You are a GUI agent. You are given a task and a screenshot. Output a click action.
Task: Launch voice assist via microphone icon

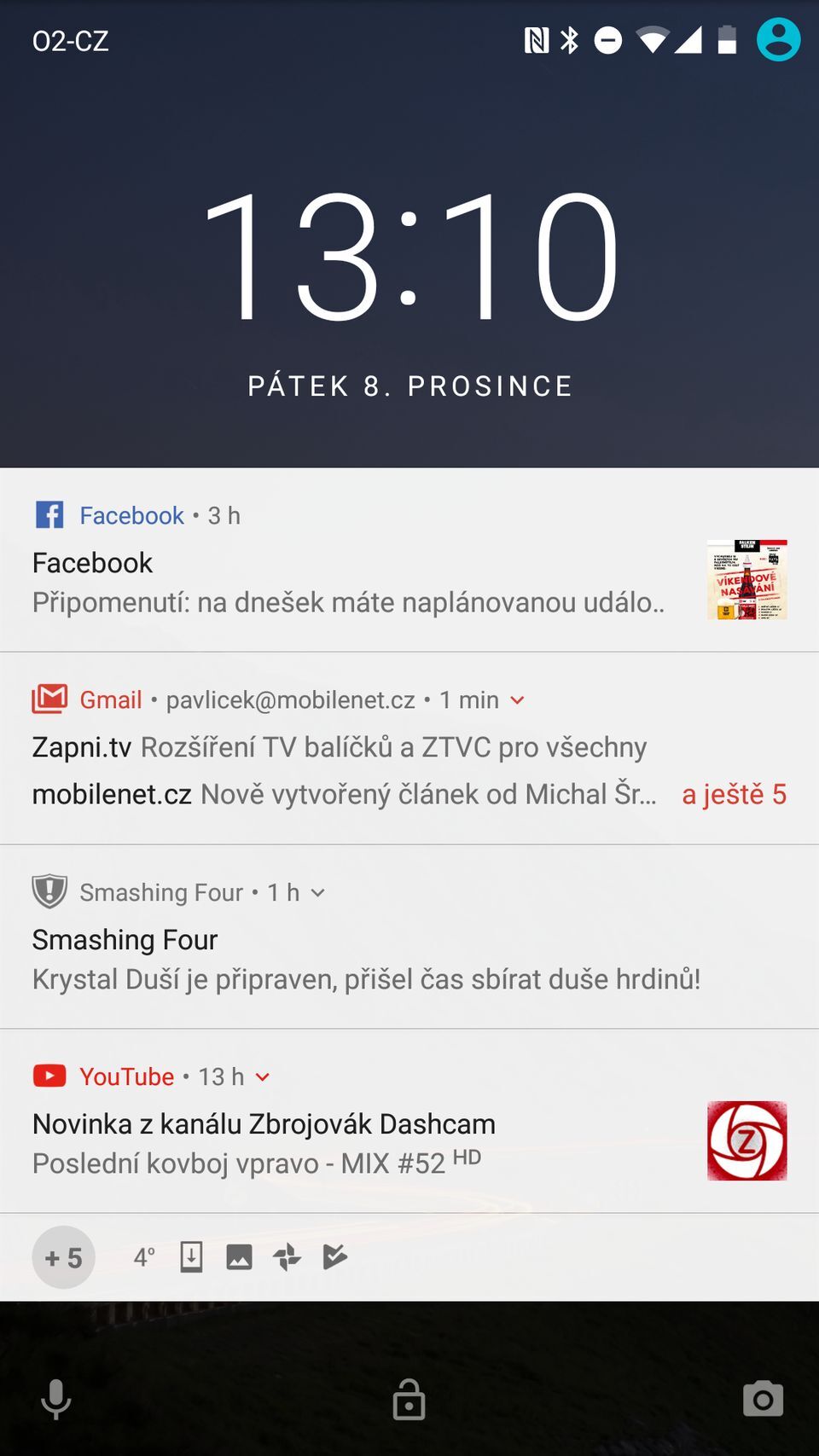tap(56, 1399)
